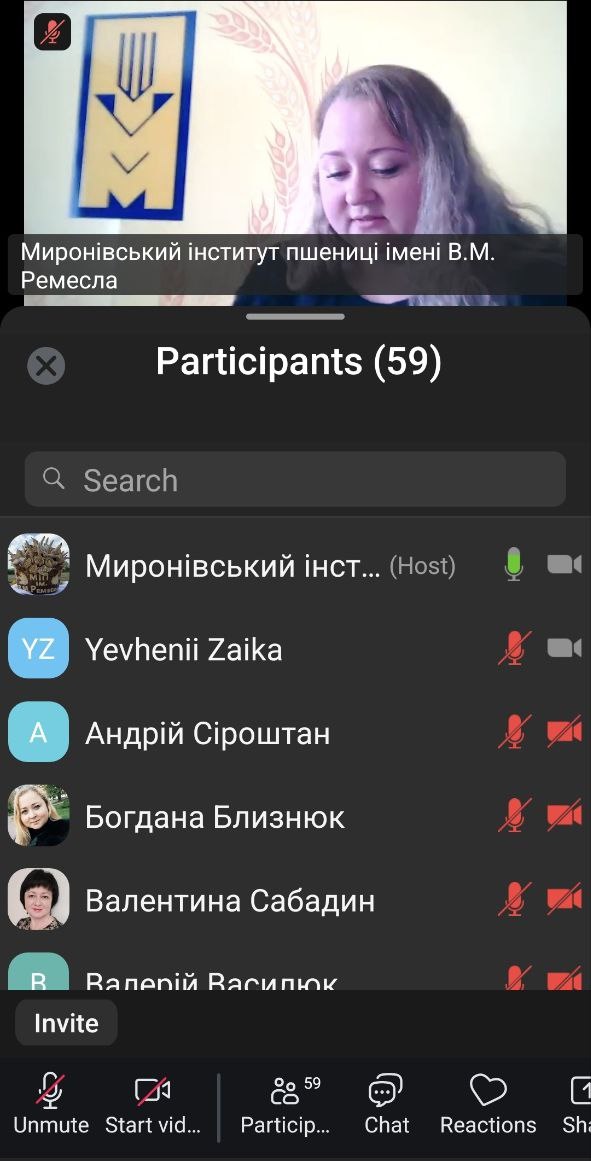
Task: Open participant Андрій Сіроштан
Action: tap(296, 733)
